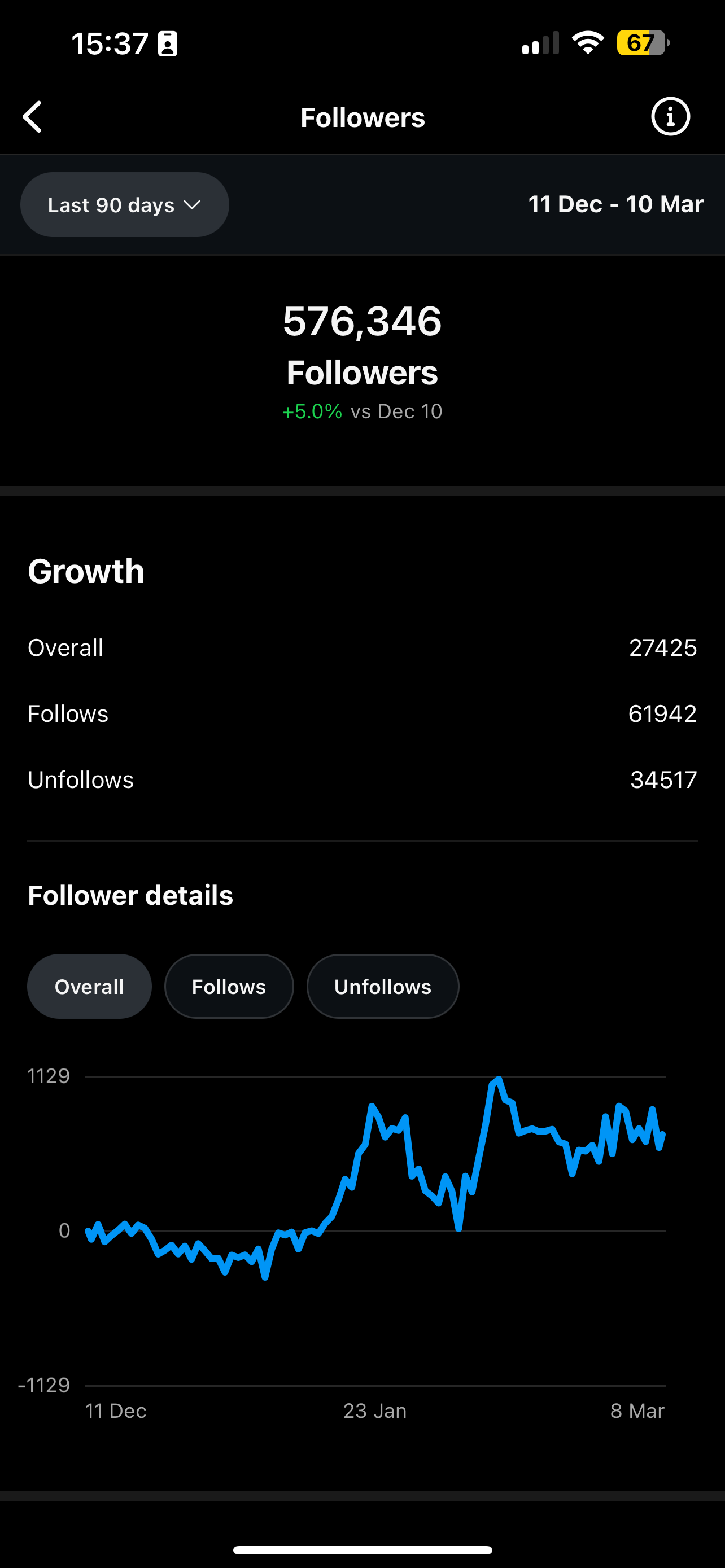
Task: Switch the chart to Follows
Action: tap(229, 987)
